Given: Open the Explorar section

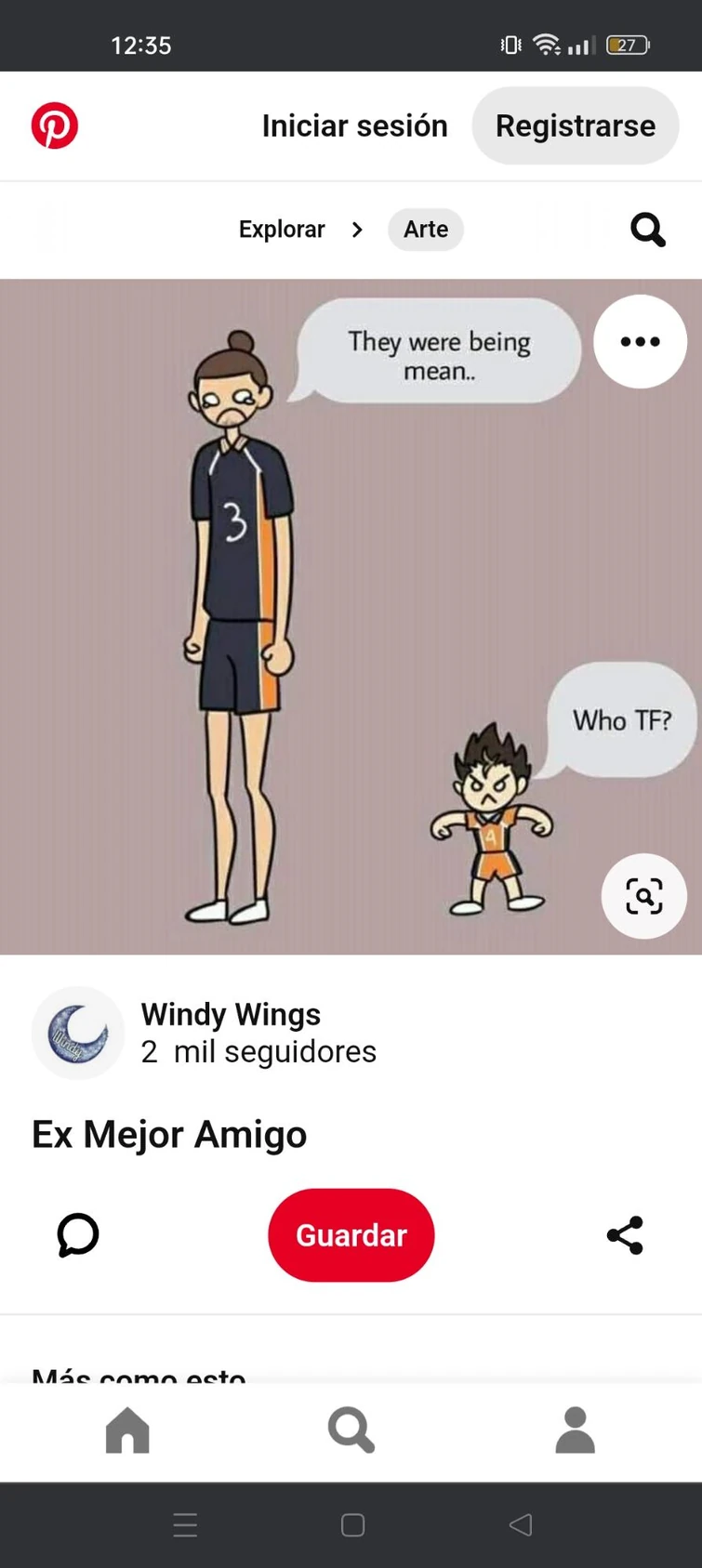Looking at the screenshot, I should 282,230.
